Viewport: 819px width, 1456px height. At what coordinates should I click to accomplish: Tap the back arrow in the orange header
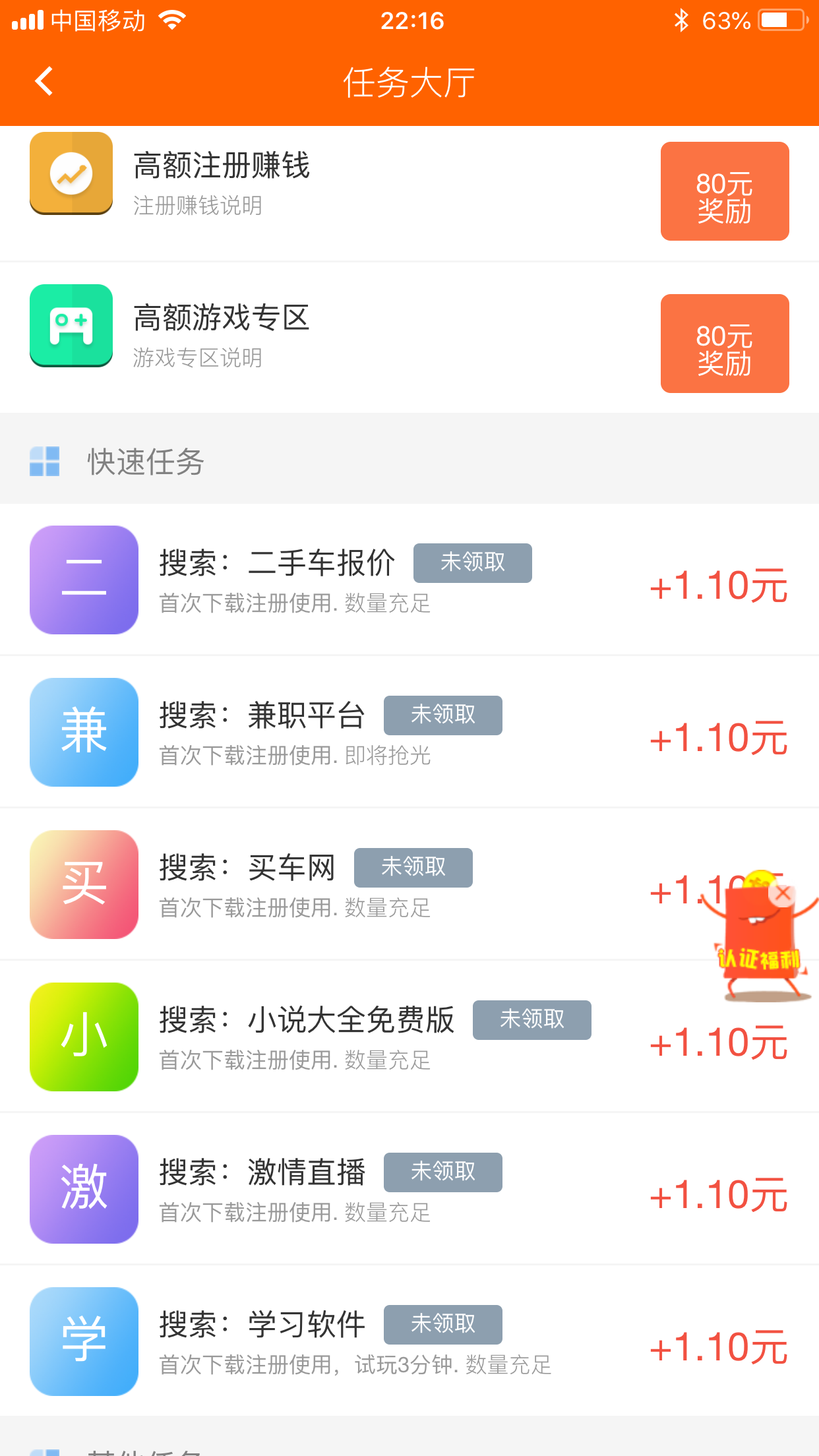tap(42, 80)
